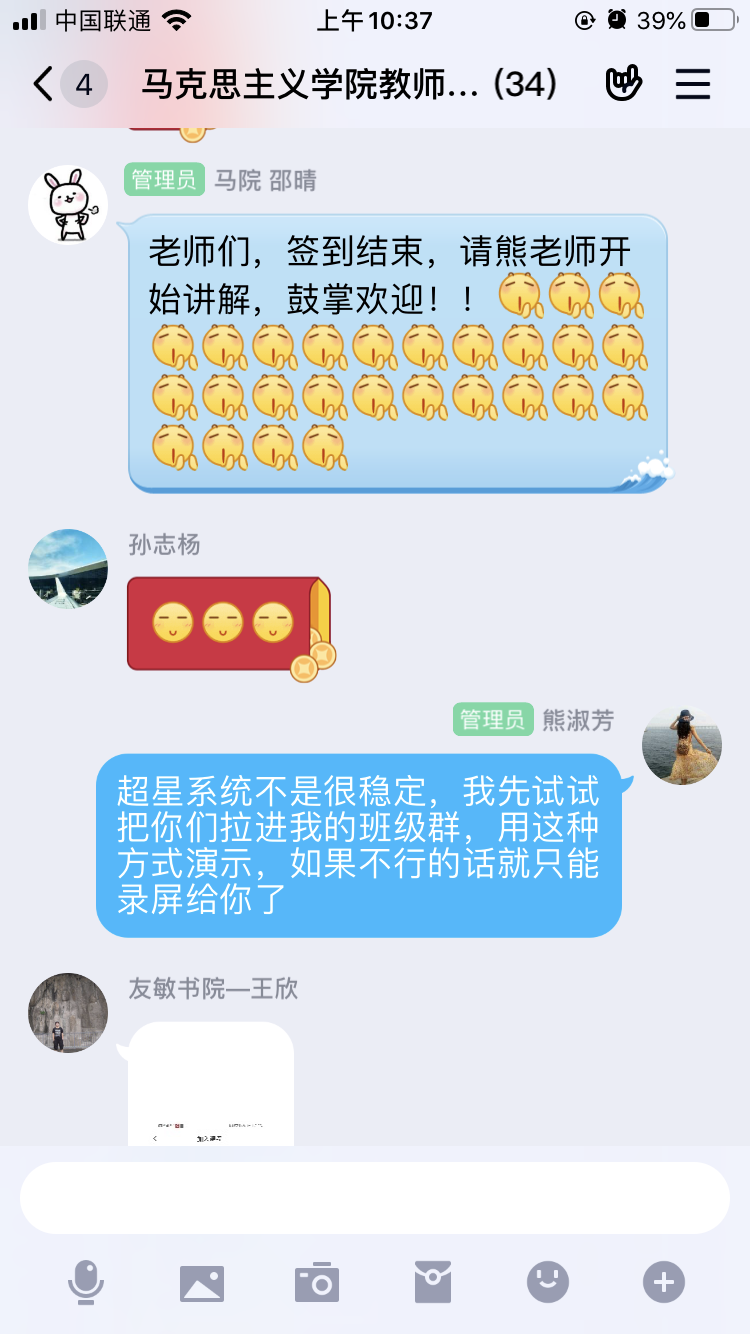Open the camera to take a photo
Viewport: 750px width, 1334px height.
317,1282
